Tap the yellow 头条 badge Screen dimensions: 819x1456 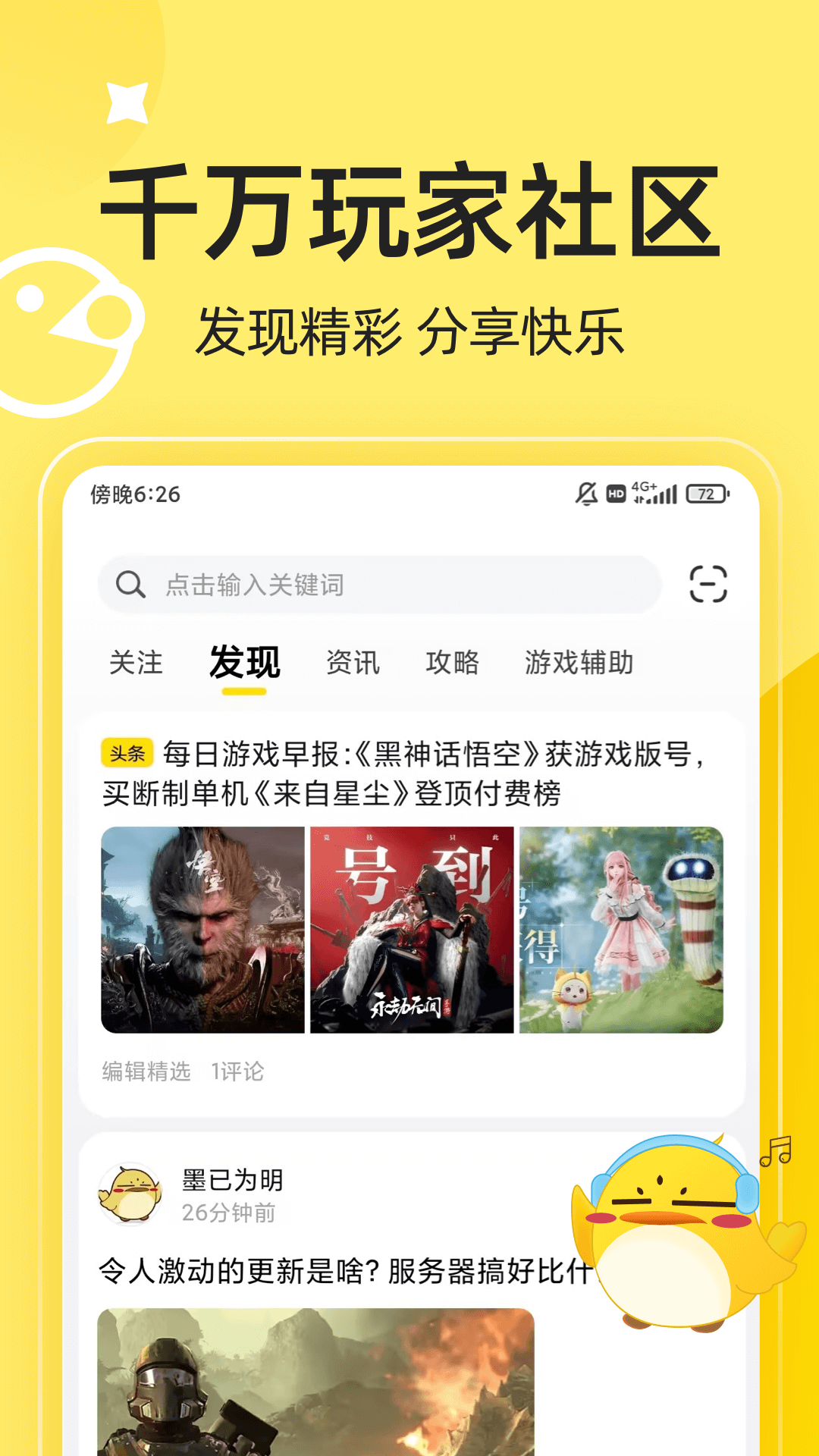[x=128, y=754]
